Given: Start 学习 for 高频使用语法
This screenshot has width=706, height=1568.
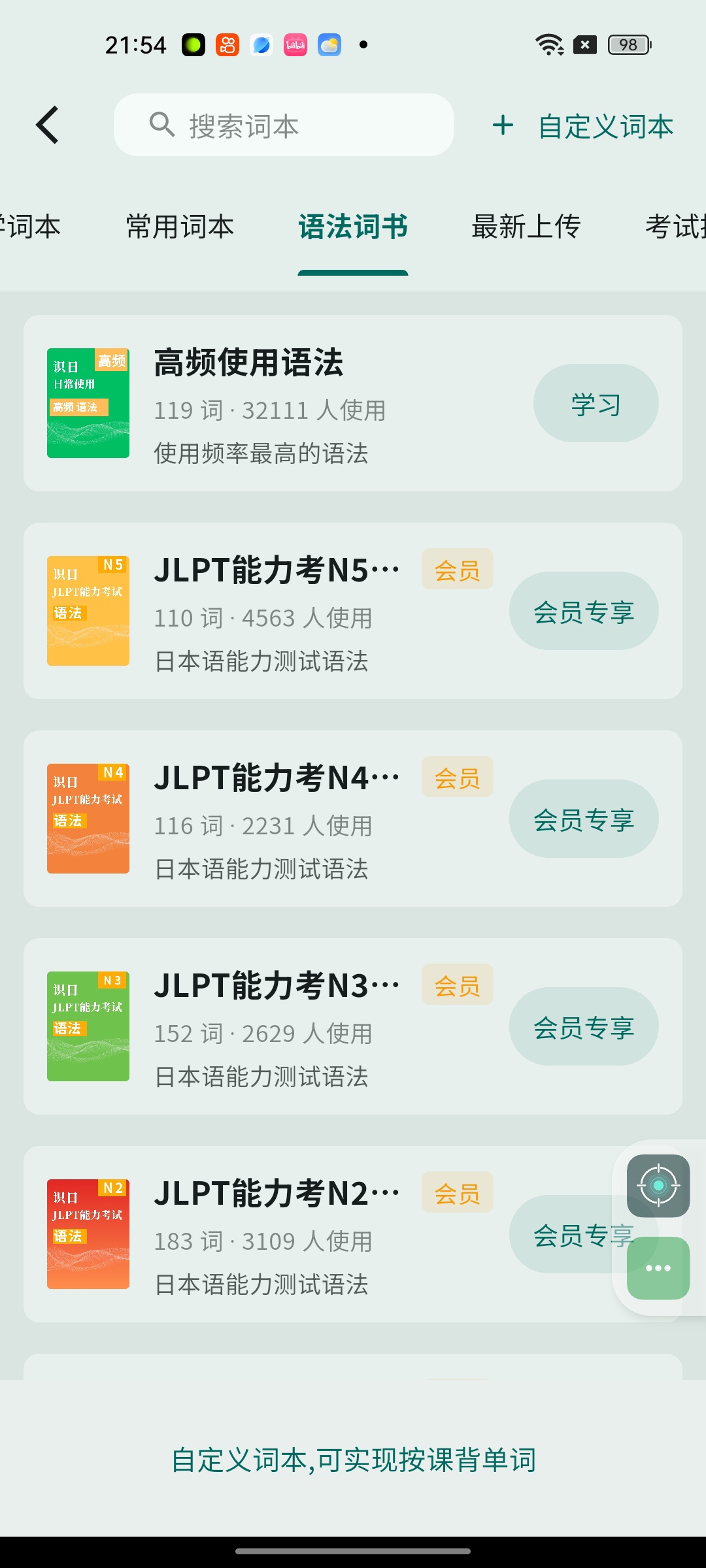Looking at the screenshot, I should click(x=596, y=403).
